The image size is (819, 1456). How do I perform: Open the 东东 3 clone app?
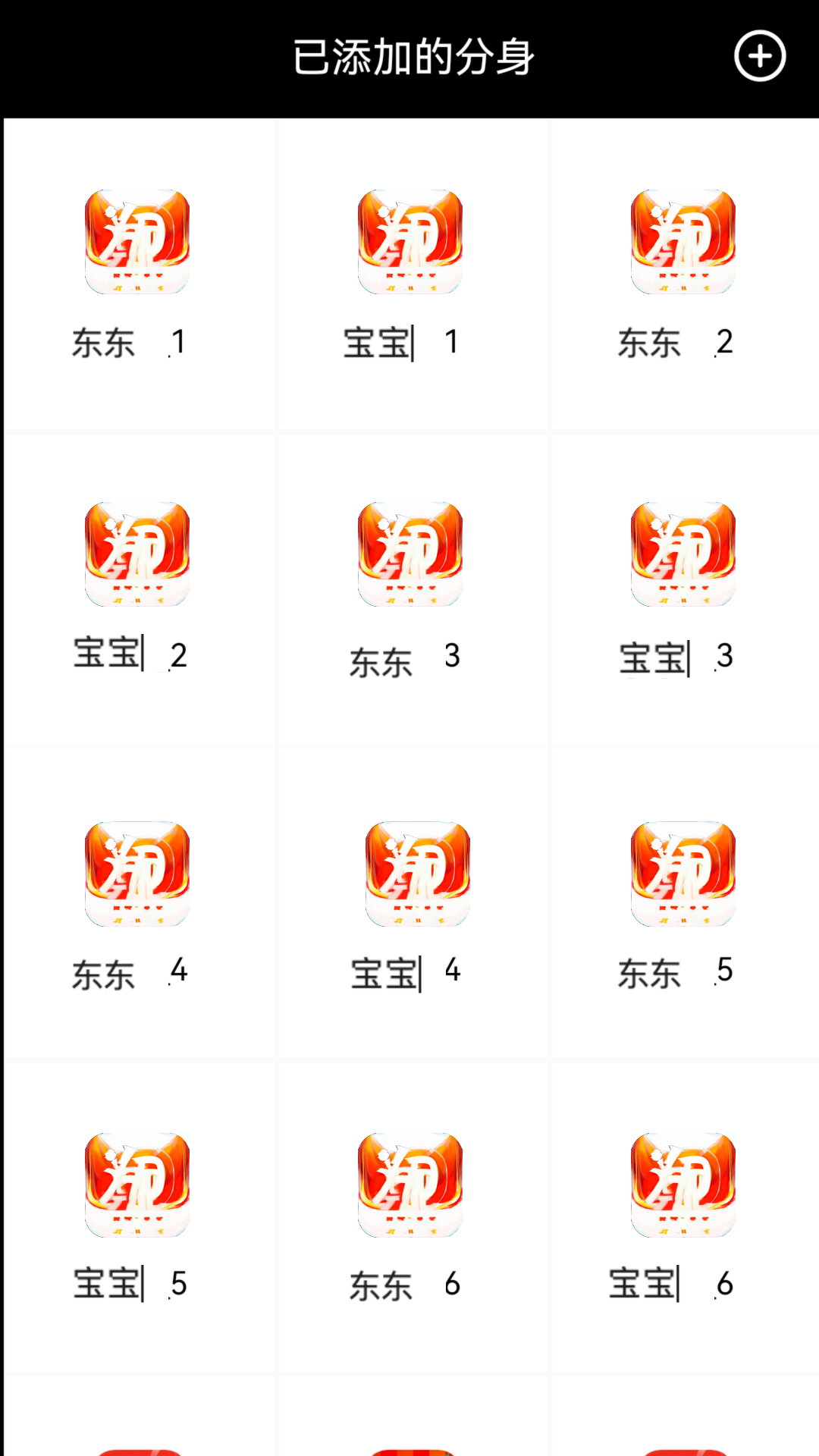point(409,552)
